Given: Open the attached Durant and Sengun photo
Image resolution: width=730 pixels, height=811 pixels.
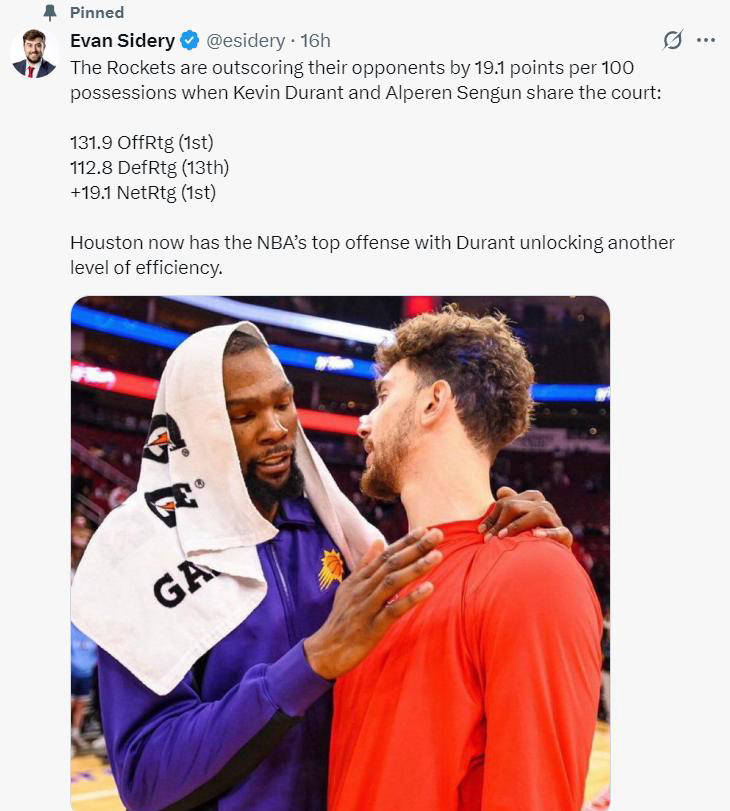Looking at the screenshot, I should (340, 553).
